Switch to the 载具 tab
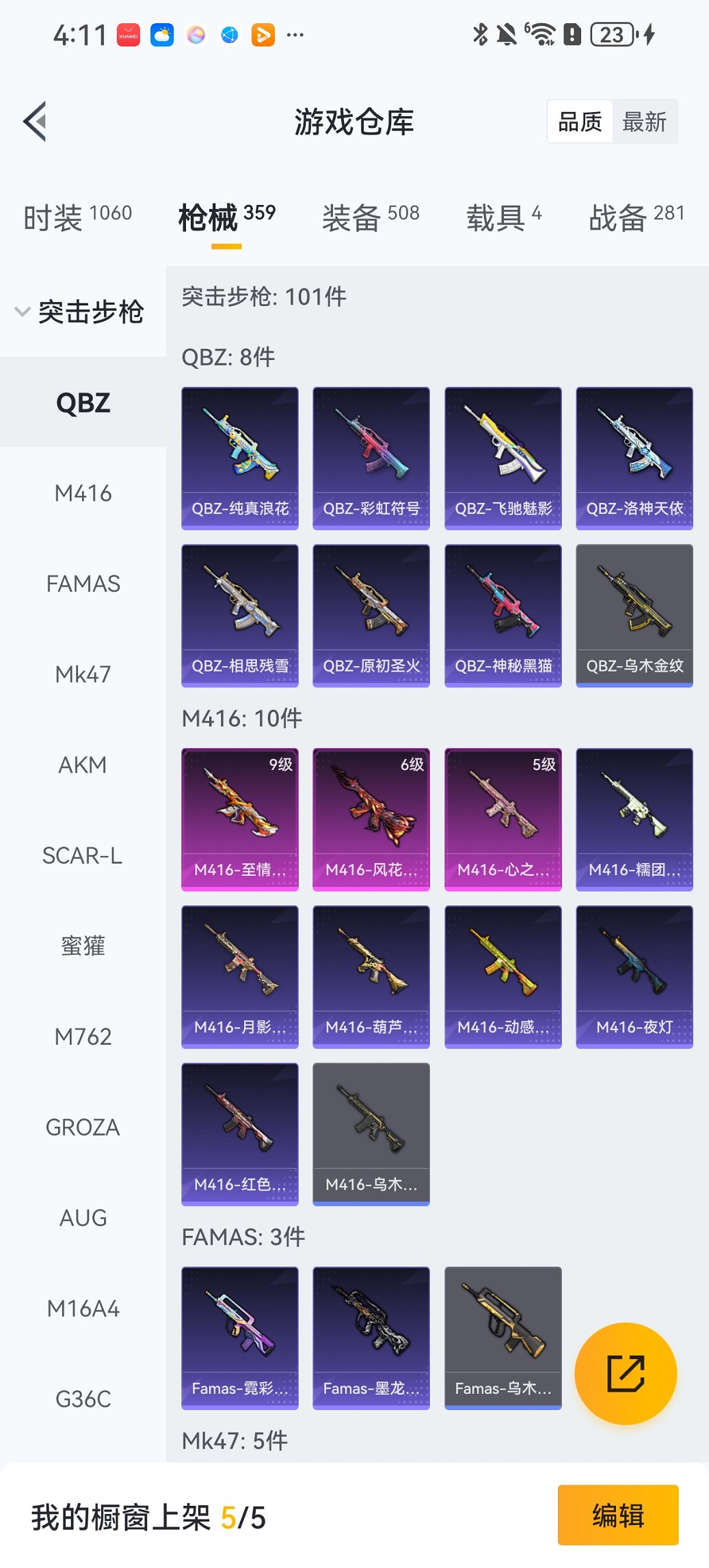 click(504, 217)
